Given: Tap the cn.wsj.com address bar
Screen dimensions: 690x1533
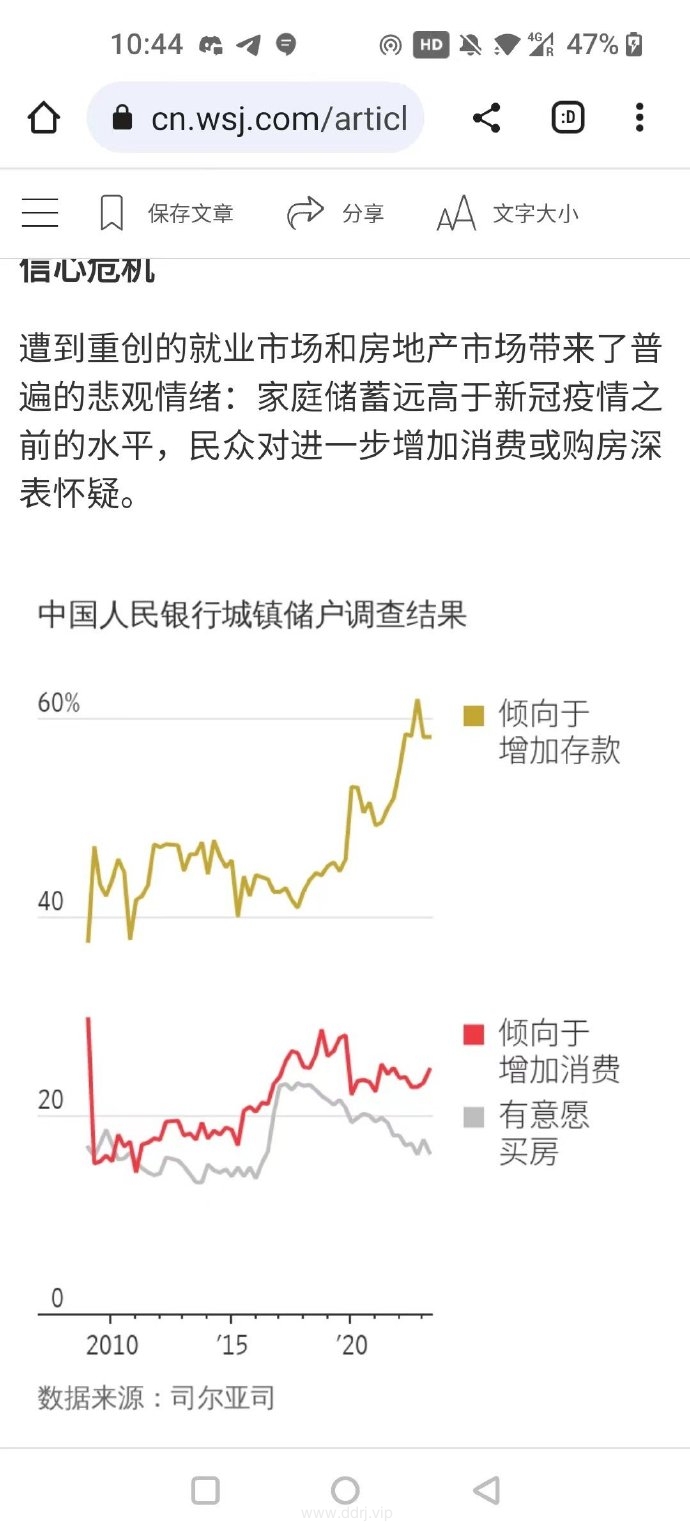Looking at the screenshot, I should click(x=256, y=118).
